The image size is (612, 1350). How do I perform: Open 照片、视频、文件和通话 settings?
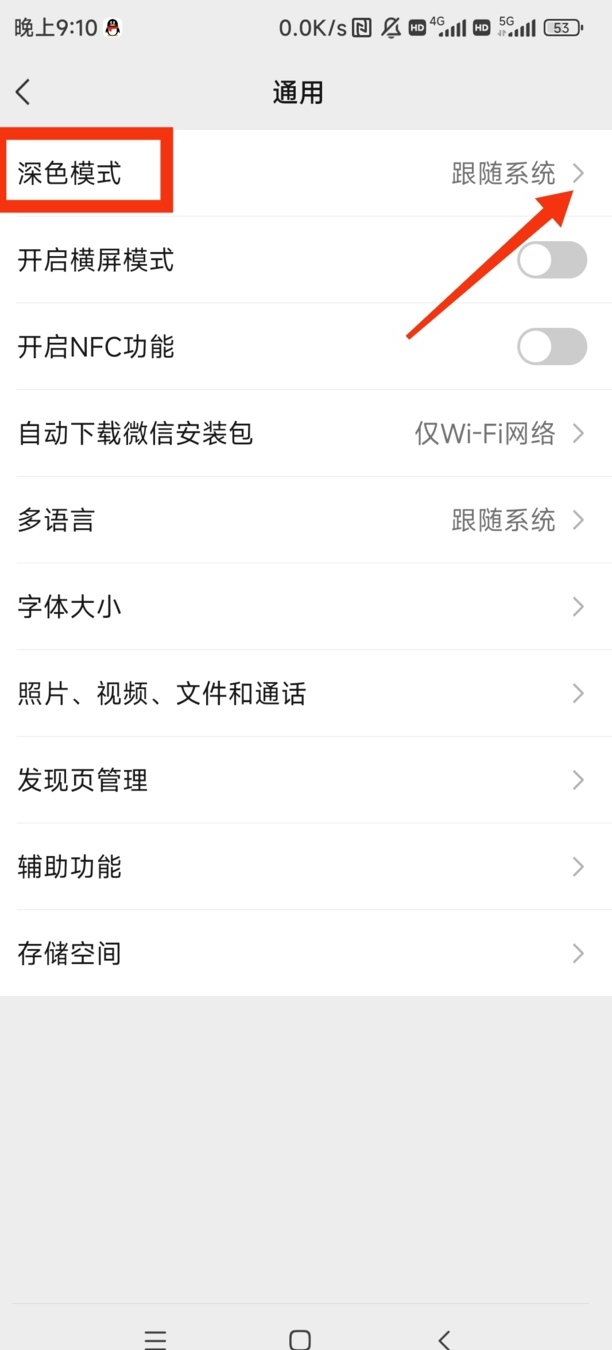coord(306,693)
